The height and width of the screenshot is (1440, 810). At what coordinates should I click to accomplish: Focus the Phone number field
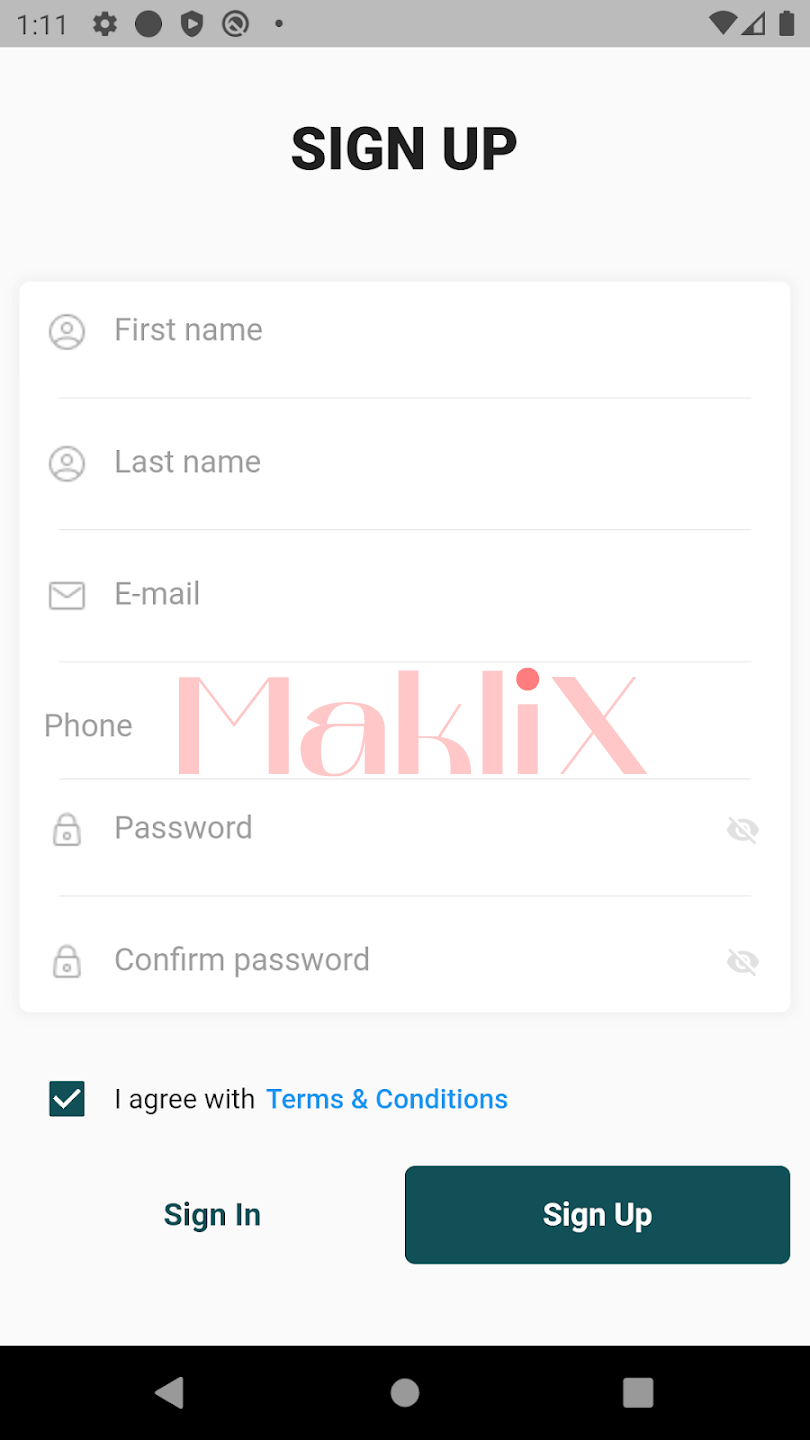pos(400,726)
